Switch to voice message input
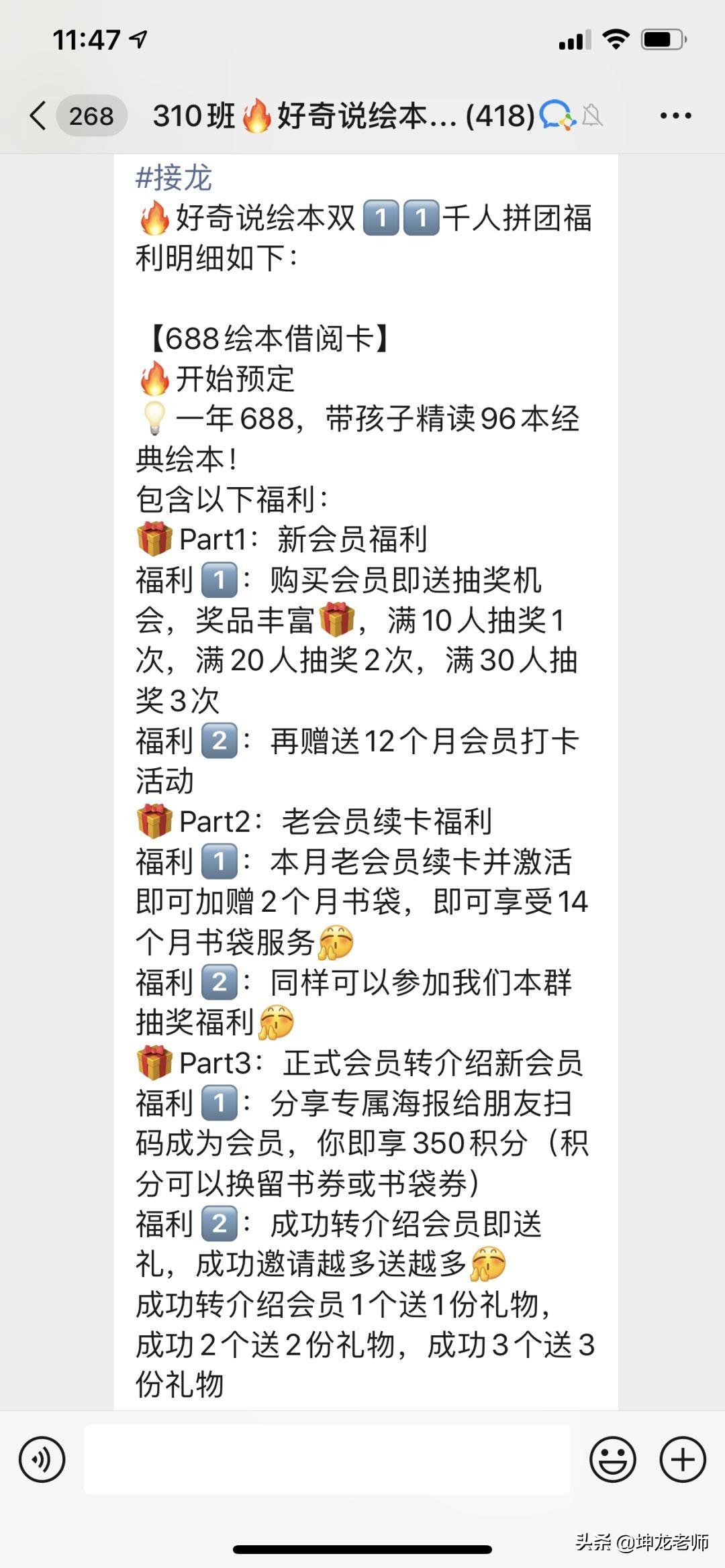This screenshot has height=1568, width=725. (42, 1459)
